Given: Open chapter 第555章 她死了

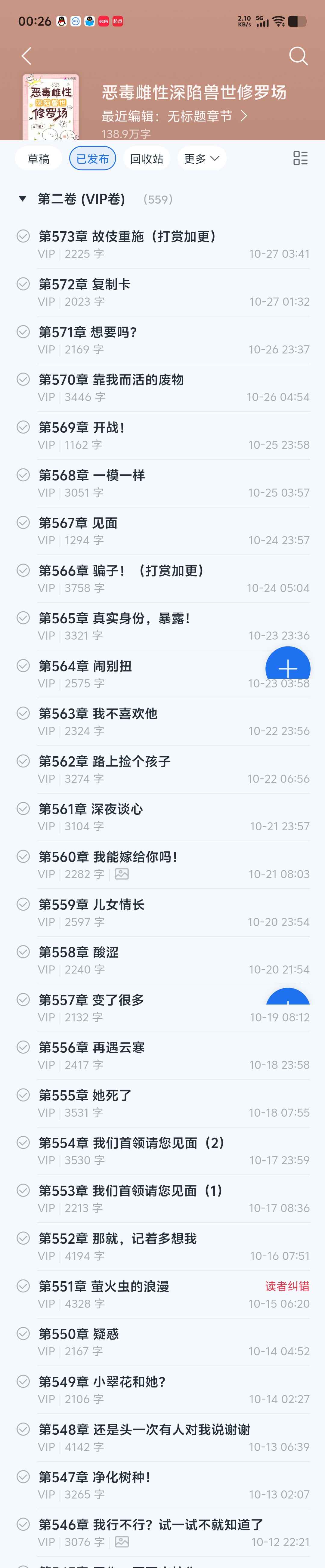Looking at the screenshot, I should (85, 1096).
